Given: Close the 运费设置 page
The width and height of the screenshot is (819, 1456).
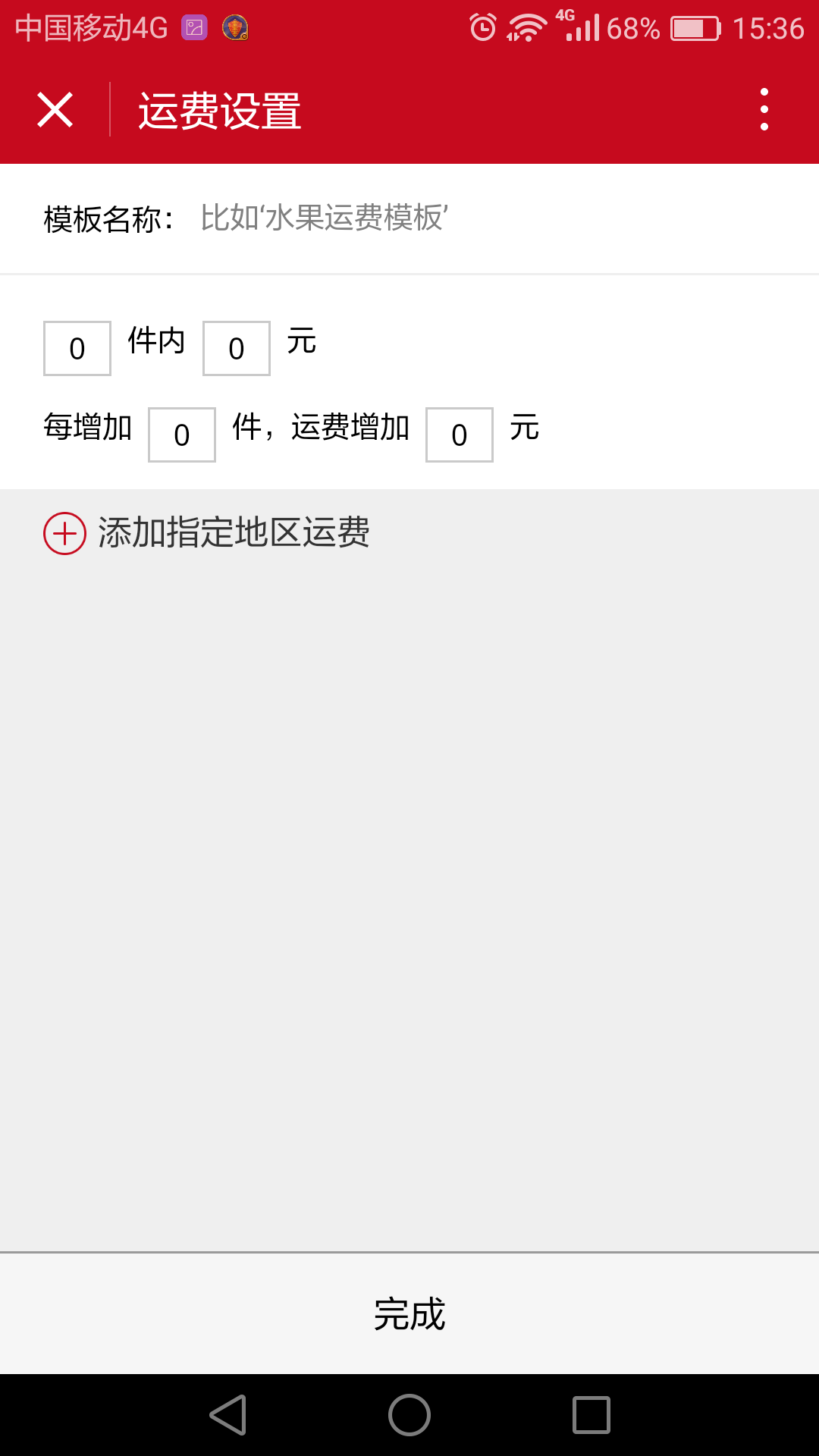Looking at the screenshot, I should click(x=55, y=110).
